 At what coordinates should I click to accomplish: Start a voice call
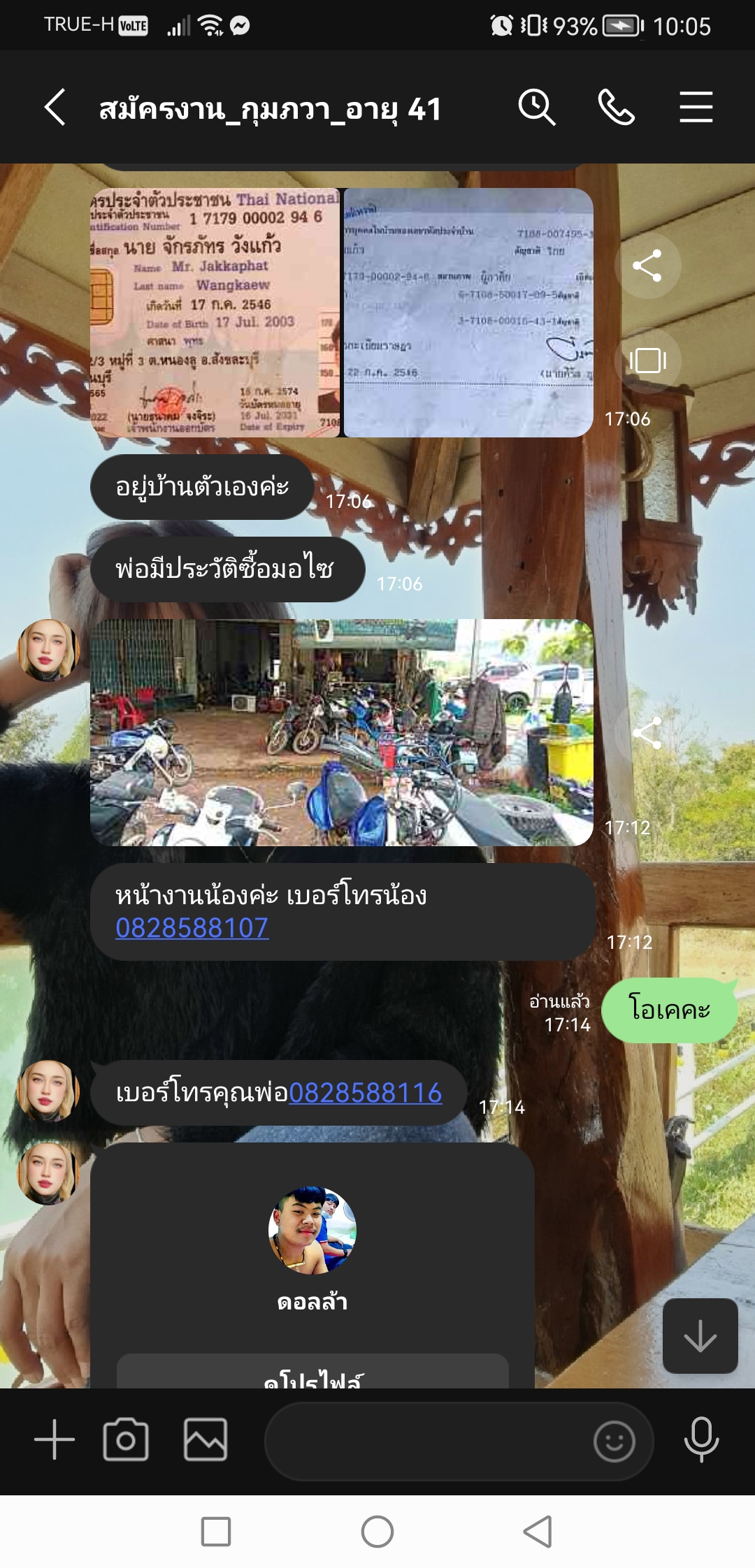click(x=616, y=108)
